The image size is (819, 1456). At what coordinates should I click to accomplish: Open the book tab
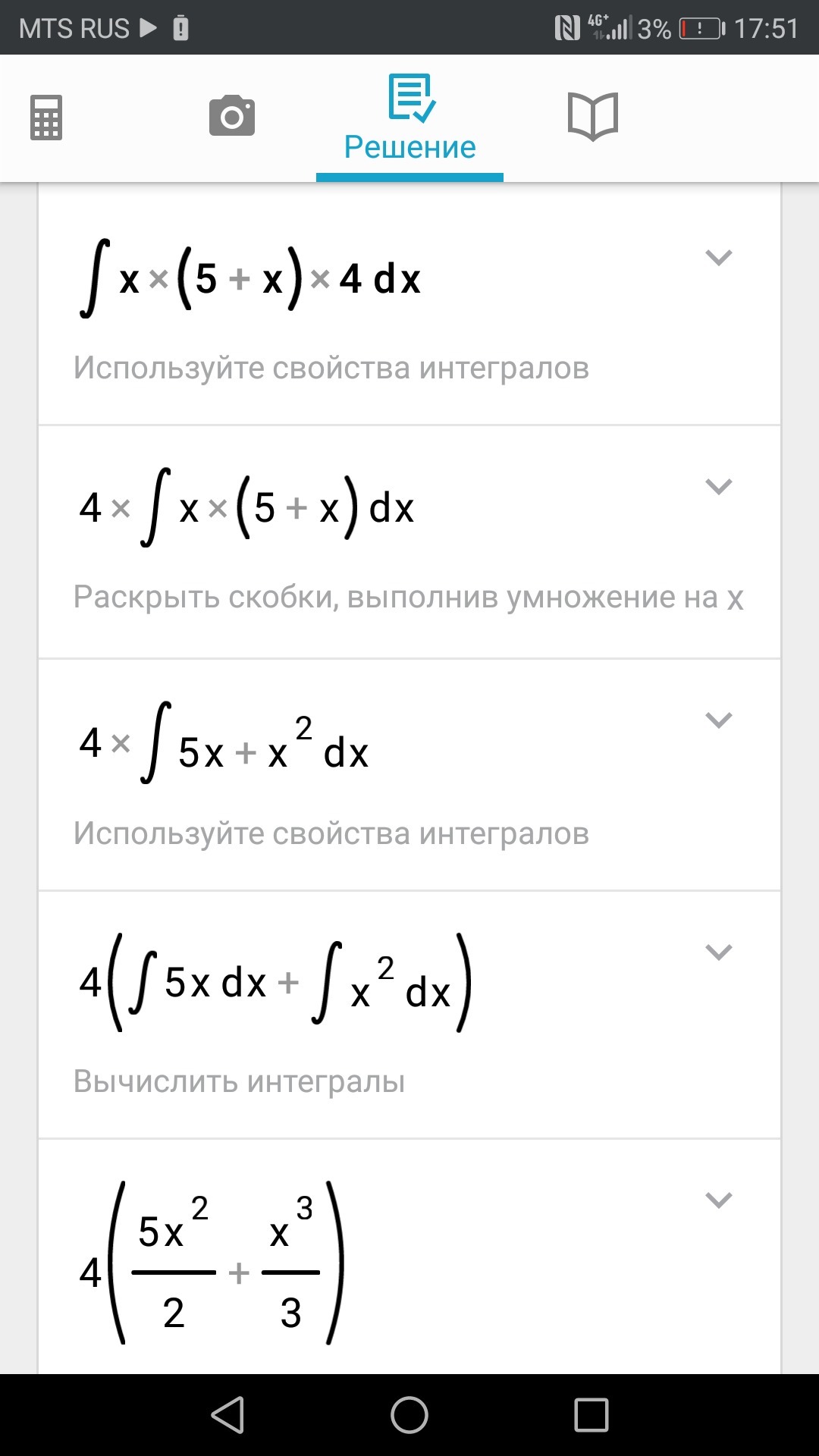pos(593,117)
